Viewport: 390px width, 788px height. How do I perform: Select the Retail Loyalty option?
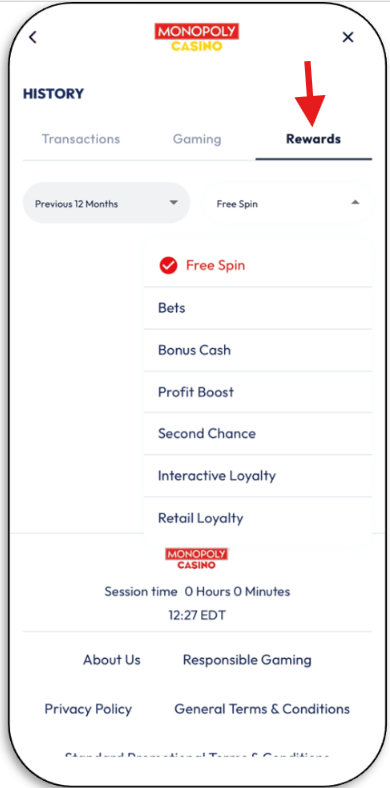pyautogui.click(x=258, y=518)
